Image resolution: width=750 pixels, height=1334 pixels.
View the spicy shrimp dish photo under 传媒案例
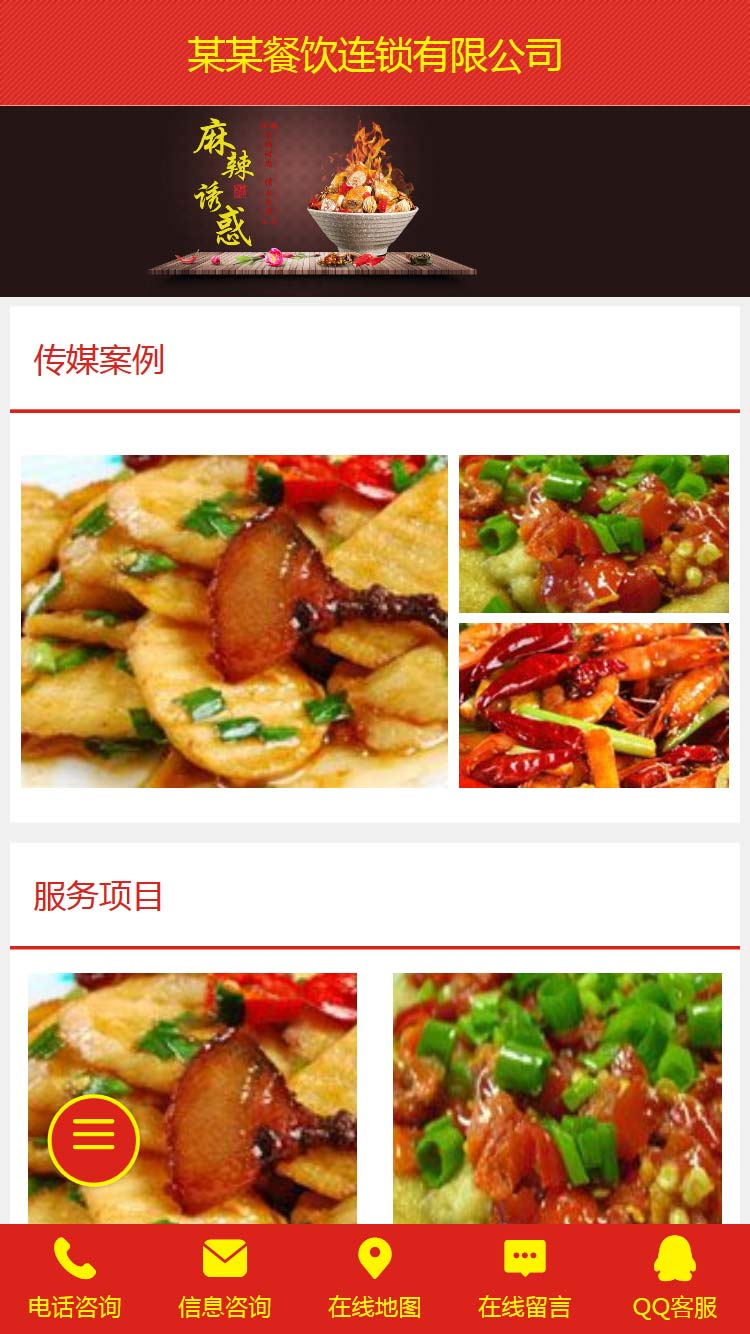pos(594,705)
